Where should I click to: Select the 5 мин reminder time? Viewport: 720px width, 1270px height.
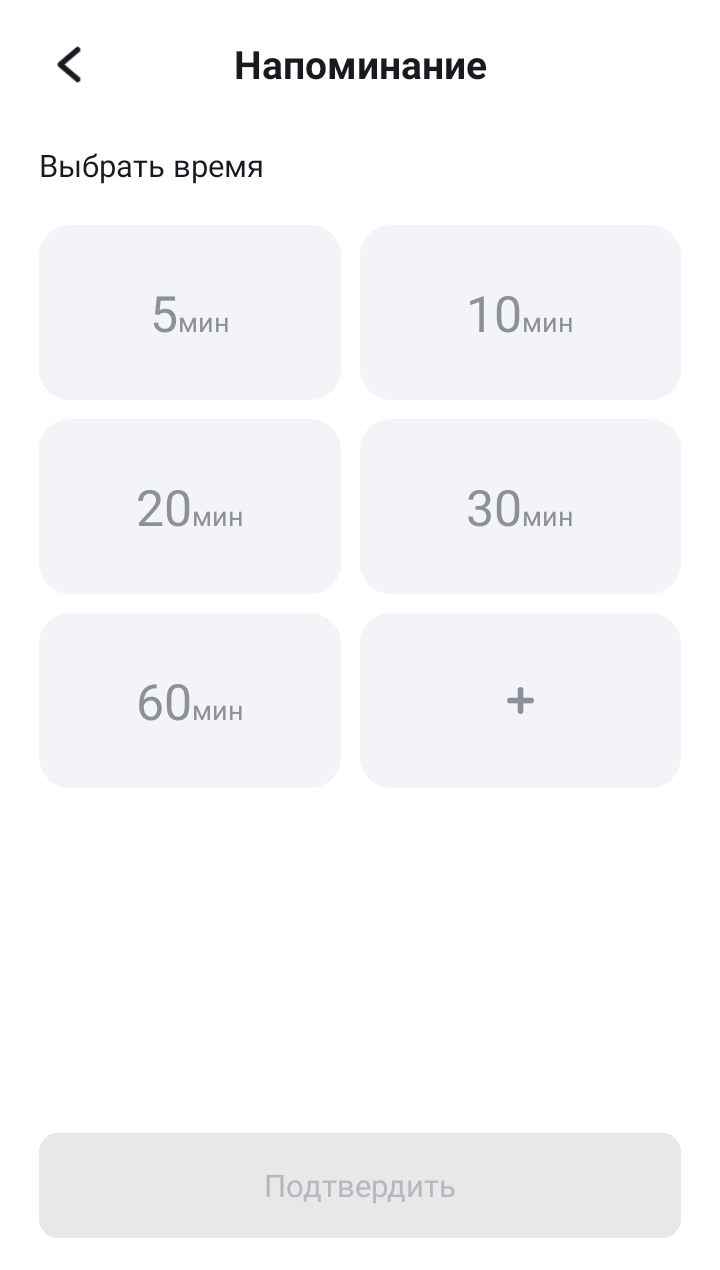pyautogui.click(x=190, y=313)
